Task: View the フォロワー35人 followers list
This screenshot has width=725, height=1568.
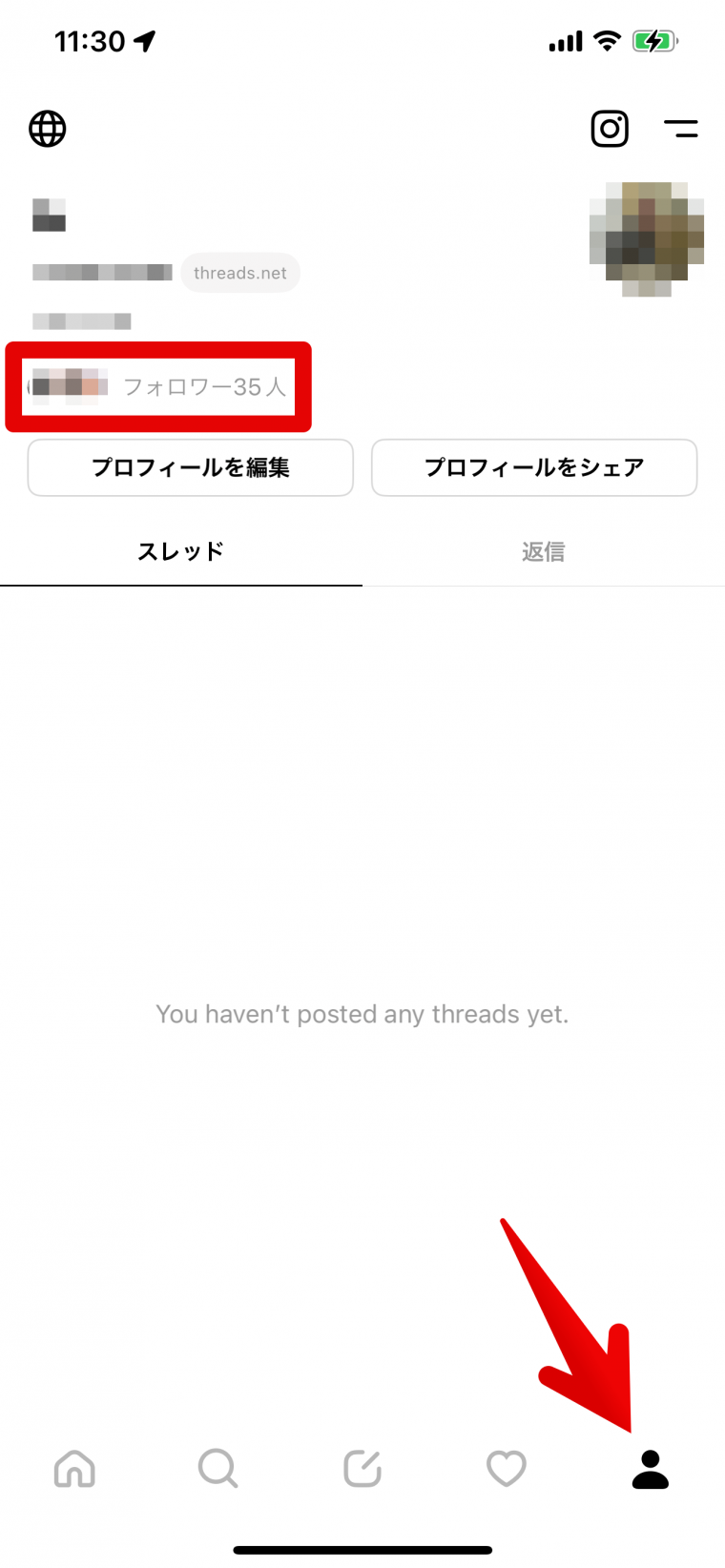Action: [204, 386]
